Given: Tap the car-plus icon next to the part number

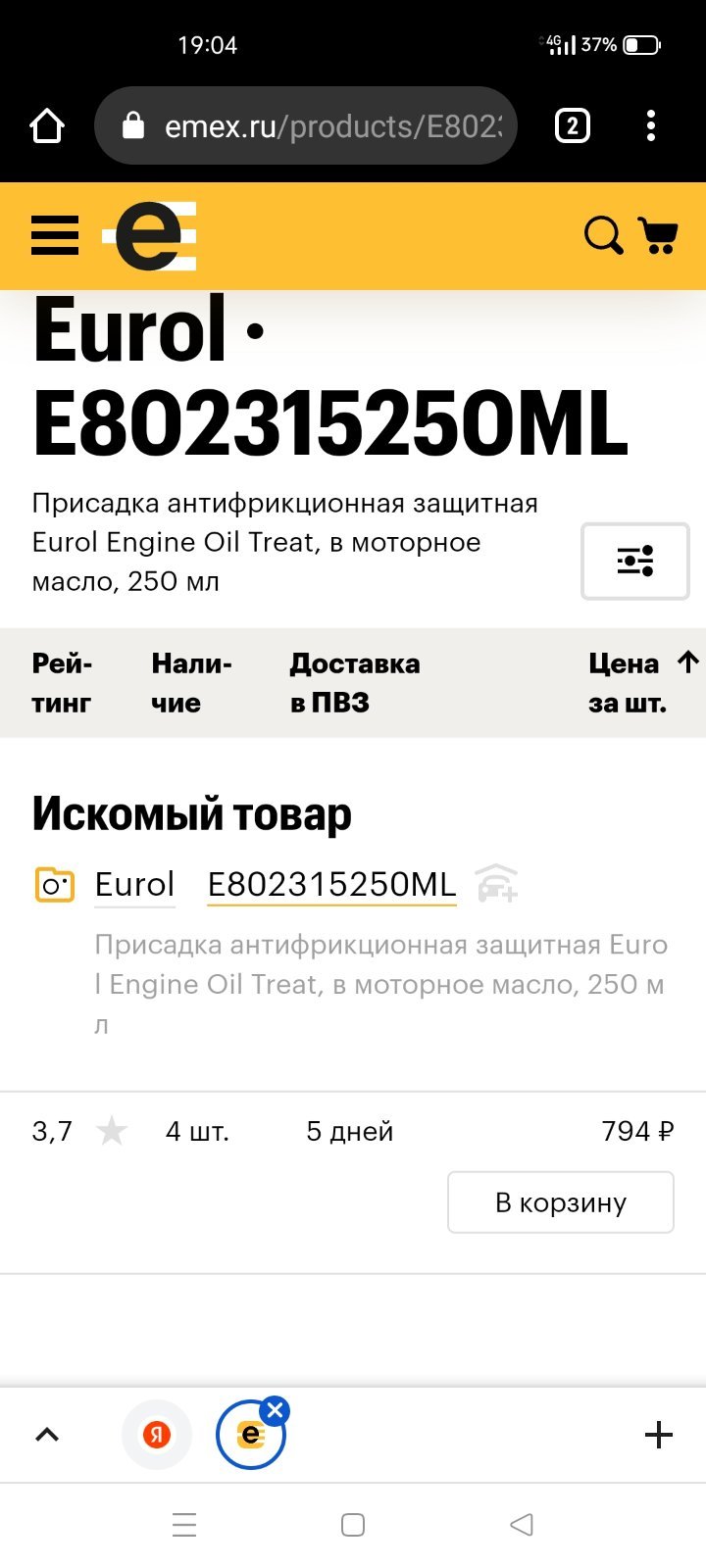Looking at the screenshot, I should click(497, 883).
